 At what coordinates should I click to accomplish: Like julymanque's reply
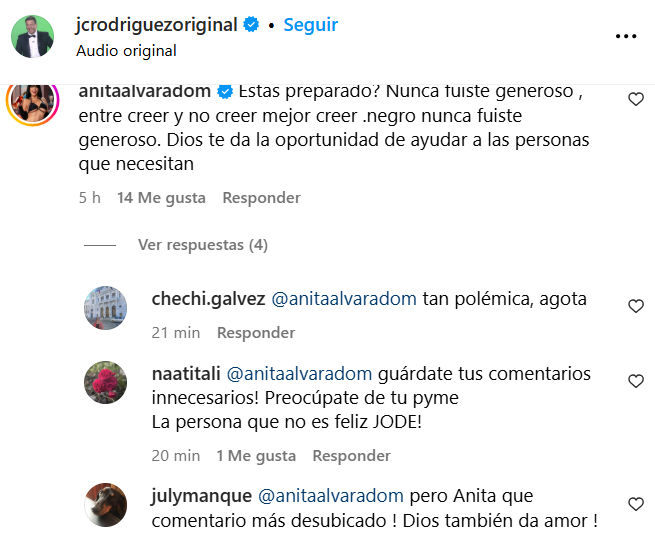pyautogui.click(x=635, y=504)
